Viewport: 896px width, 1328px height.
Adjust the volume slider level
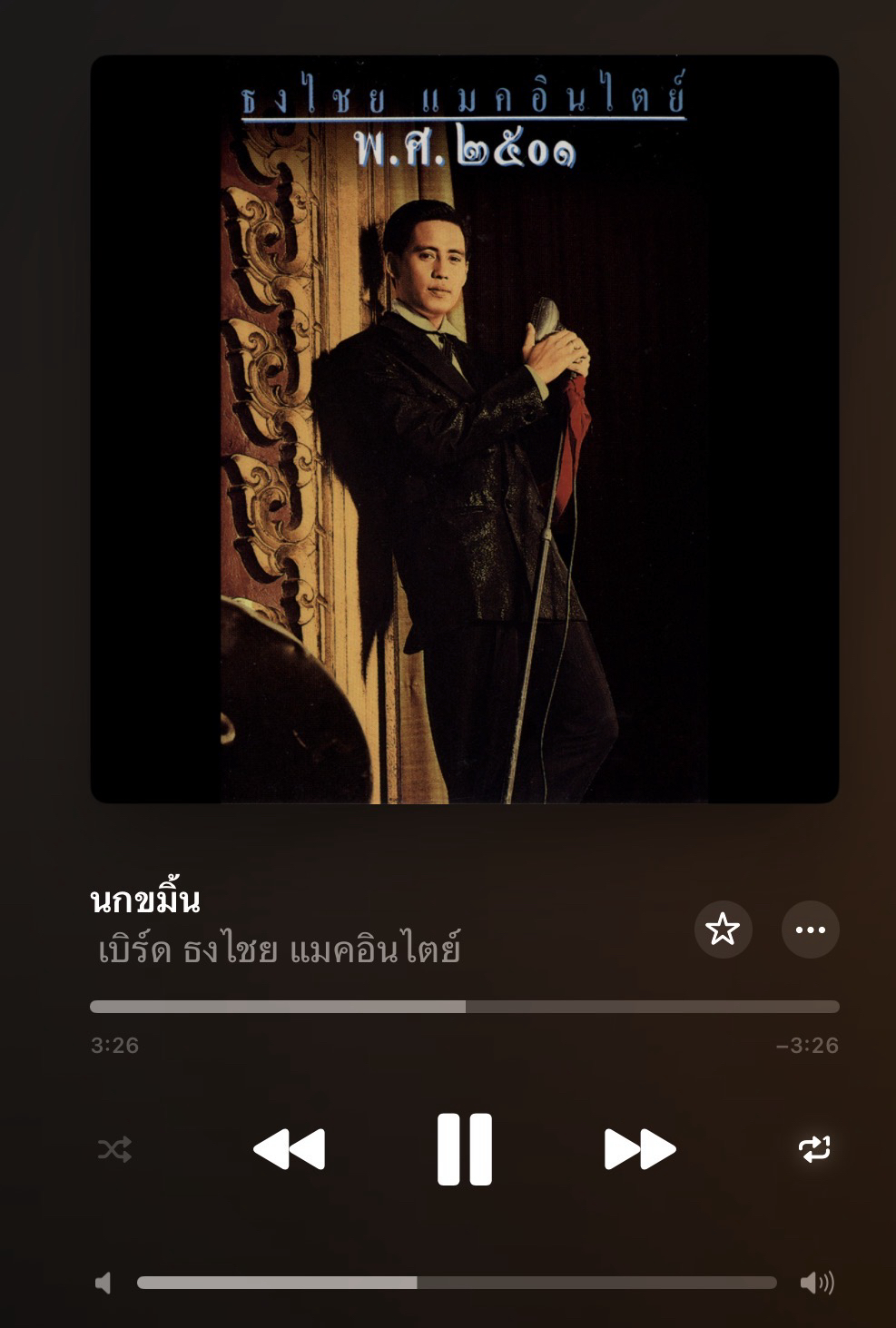click(418, 1283)
